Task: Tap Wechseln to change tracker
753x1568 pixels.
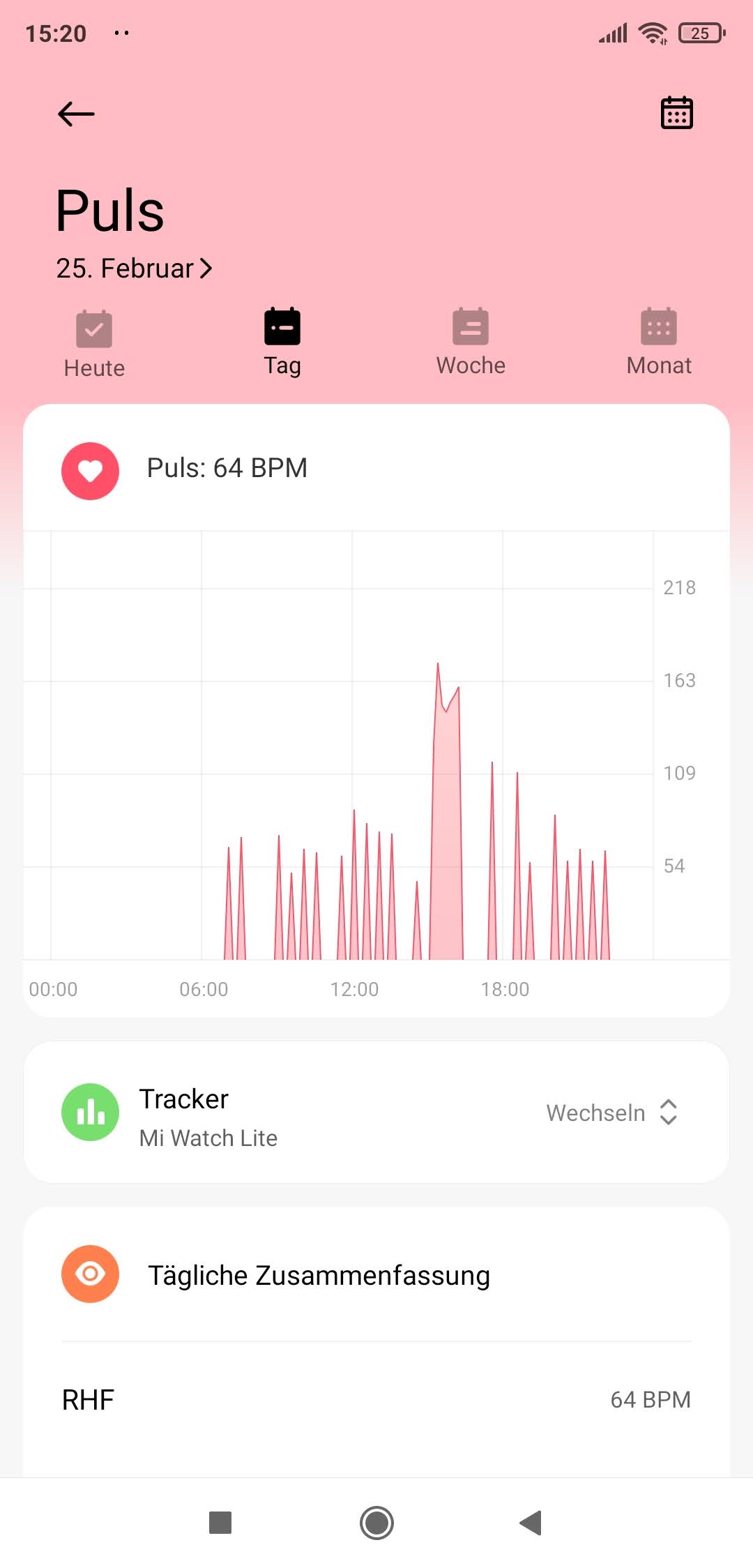Action: click(x=612, y=1113)
